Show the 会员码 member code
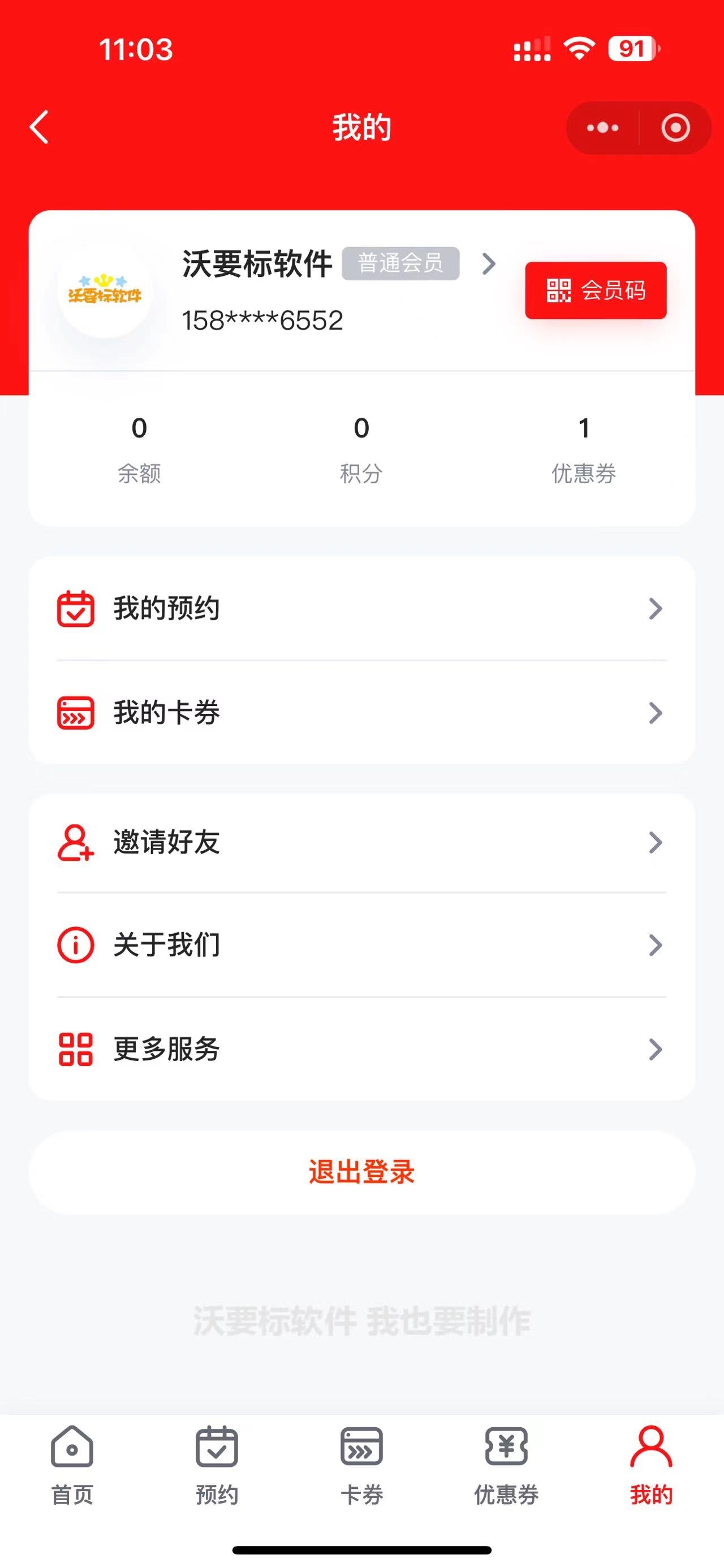The image size is (724, 1568). [x=596, y=291]
